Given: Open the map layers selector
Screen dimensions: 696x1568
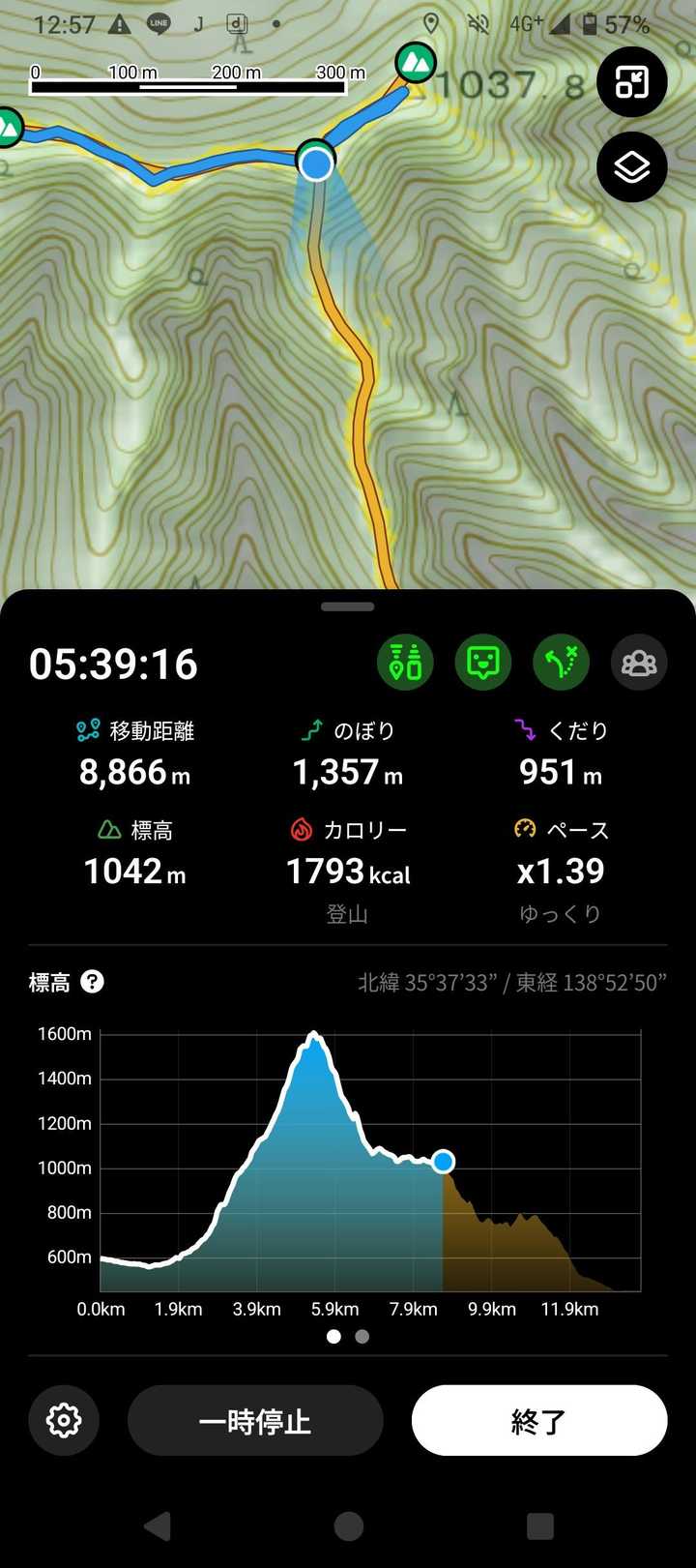Looking at the screenshot, I should (x=631, y=167).
